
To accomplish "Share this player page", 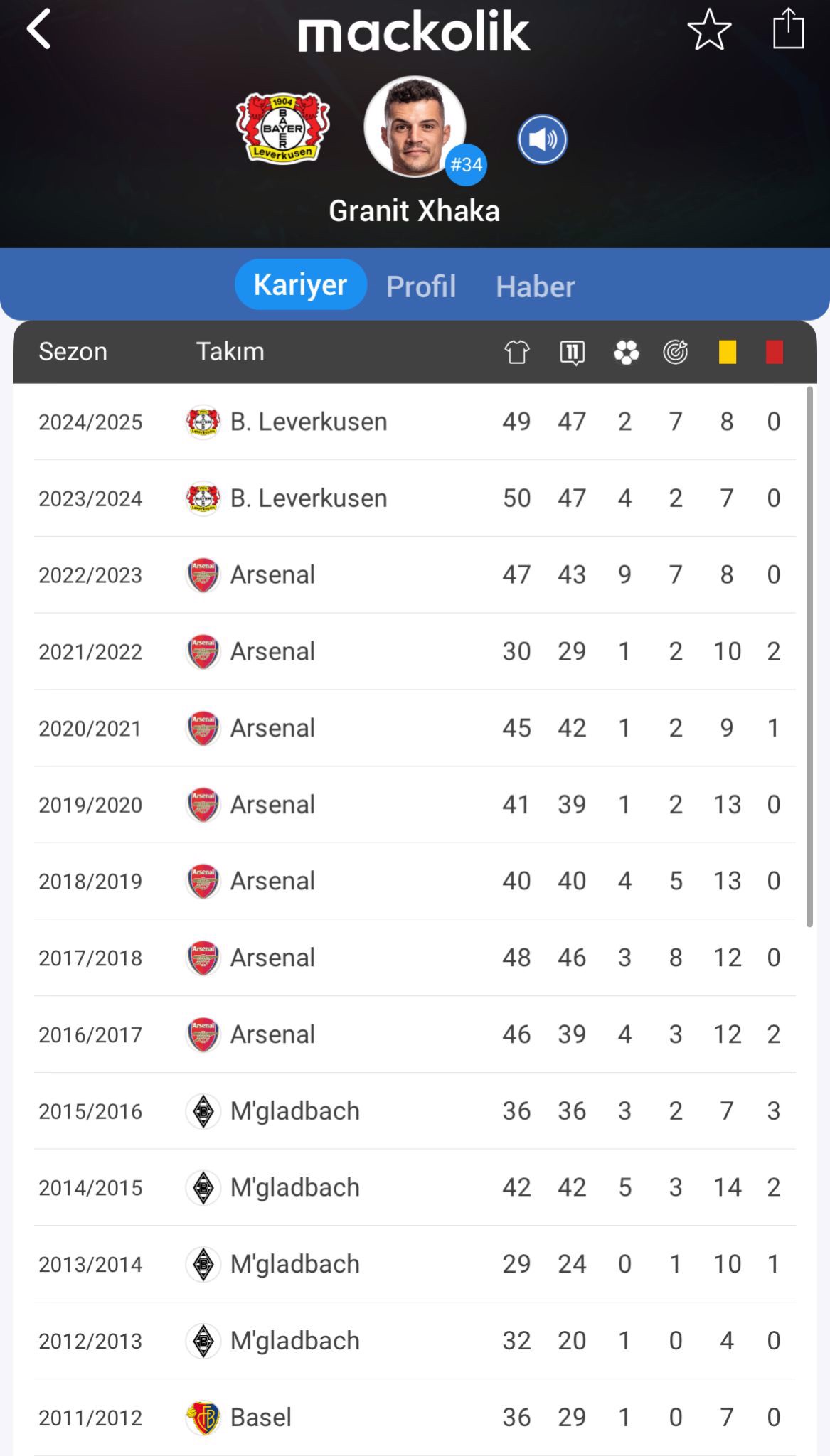I will point(788,29).
